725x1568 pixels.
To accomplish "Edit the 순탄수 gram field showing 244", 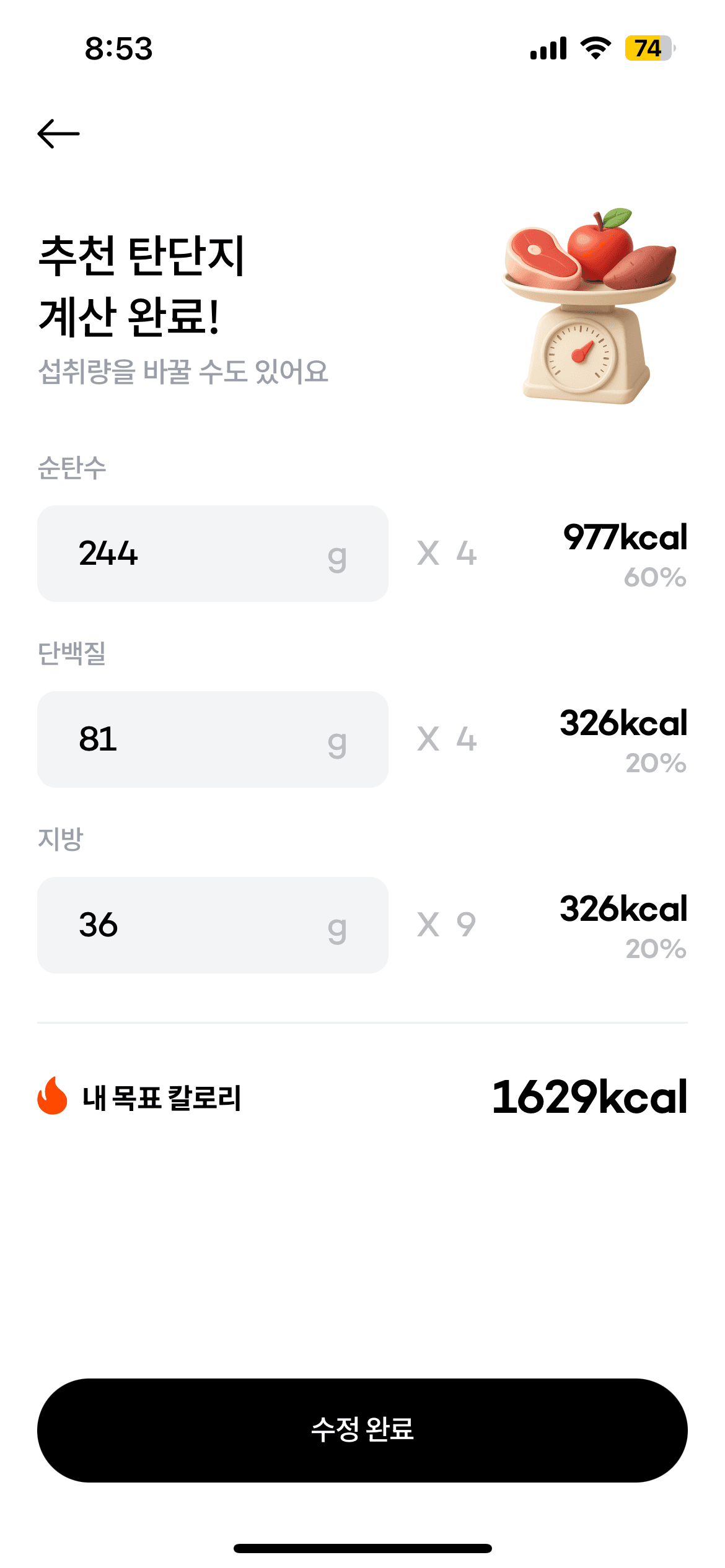I will coord(212,554).
